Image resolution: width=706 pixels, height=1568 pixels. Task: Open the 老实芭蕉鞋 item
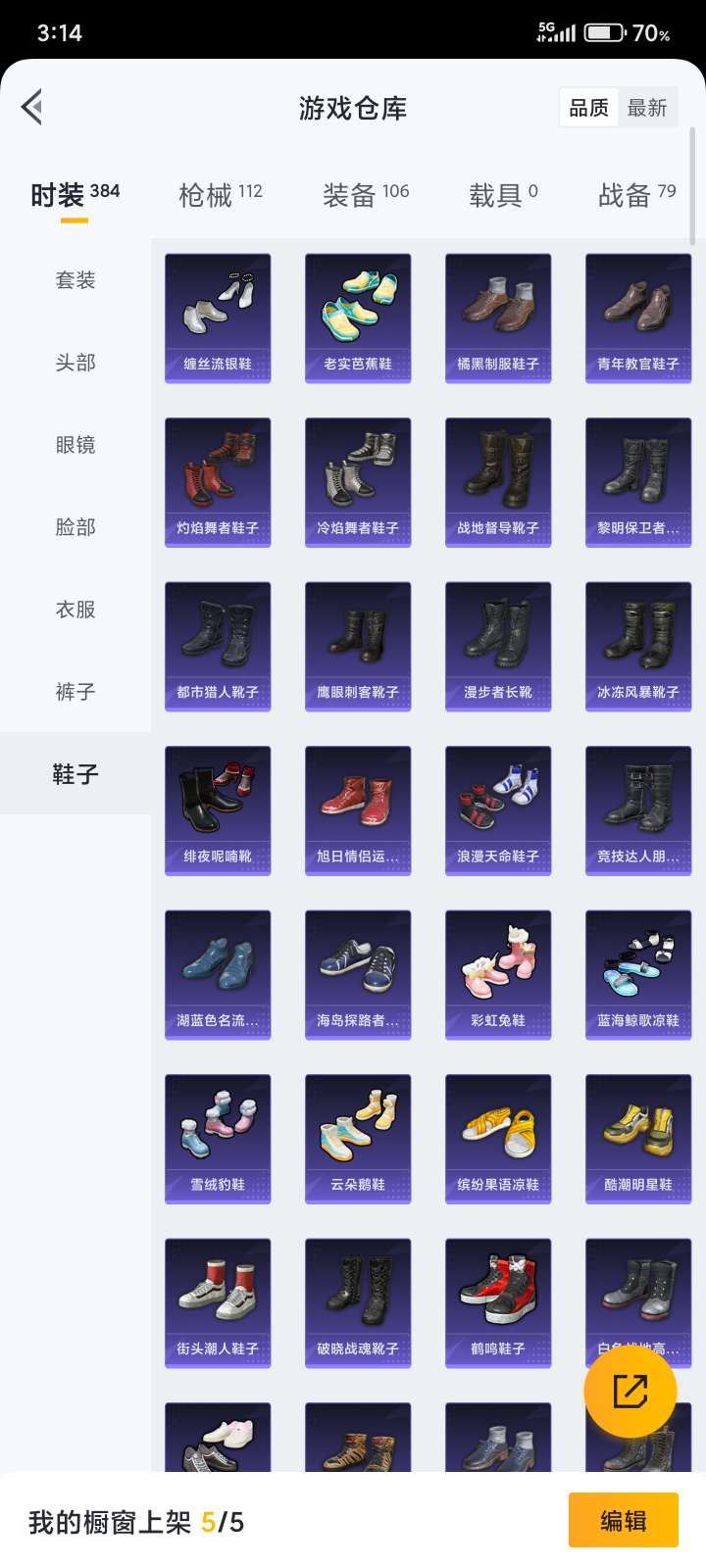tap(358, 318)
